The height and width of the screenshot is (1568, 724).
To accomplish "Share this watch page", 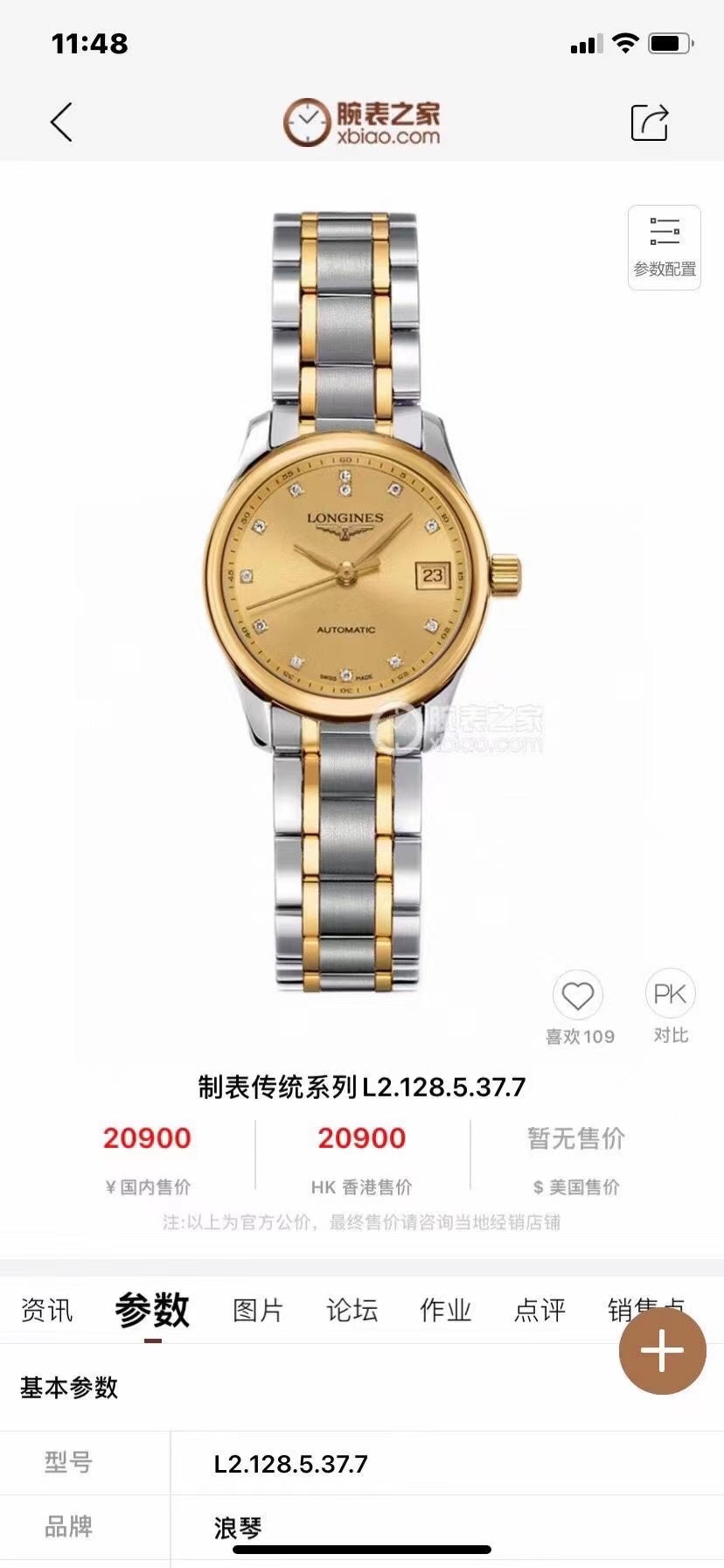I will point(649,122).
